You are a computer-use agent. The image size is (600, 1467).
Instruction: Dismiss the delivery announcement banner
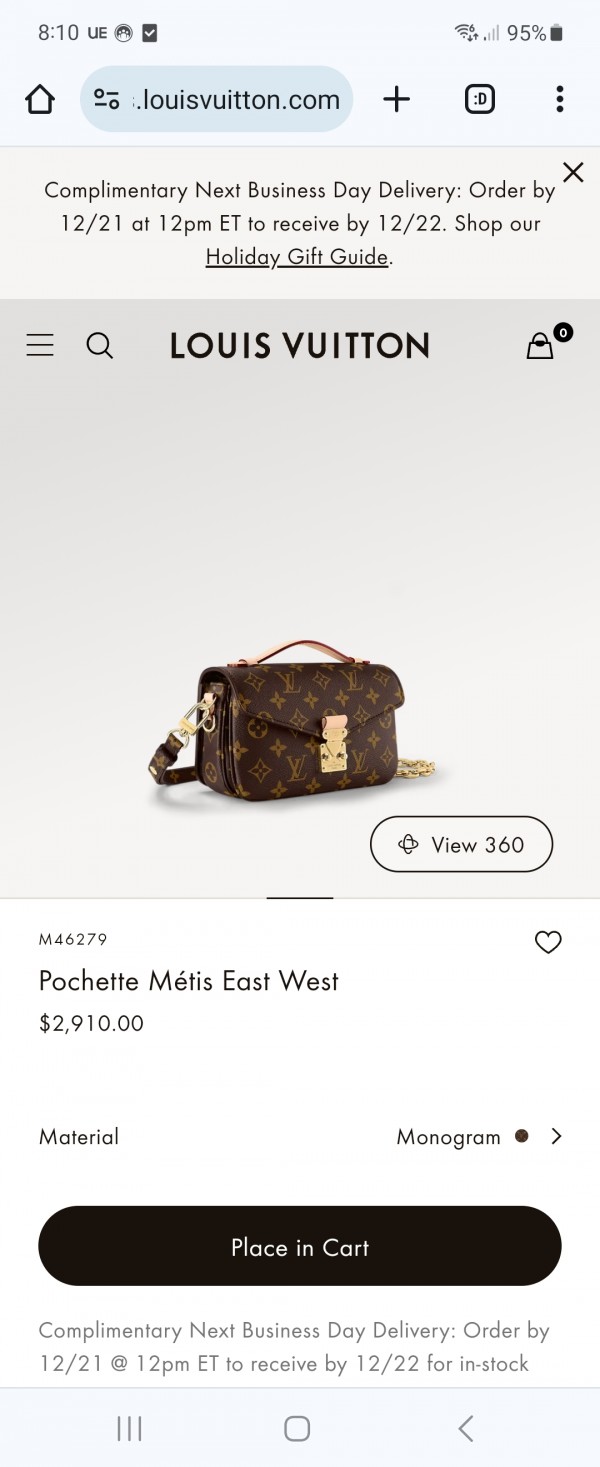pyautogui.click(x=573, y=173)
